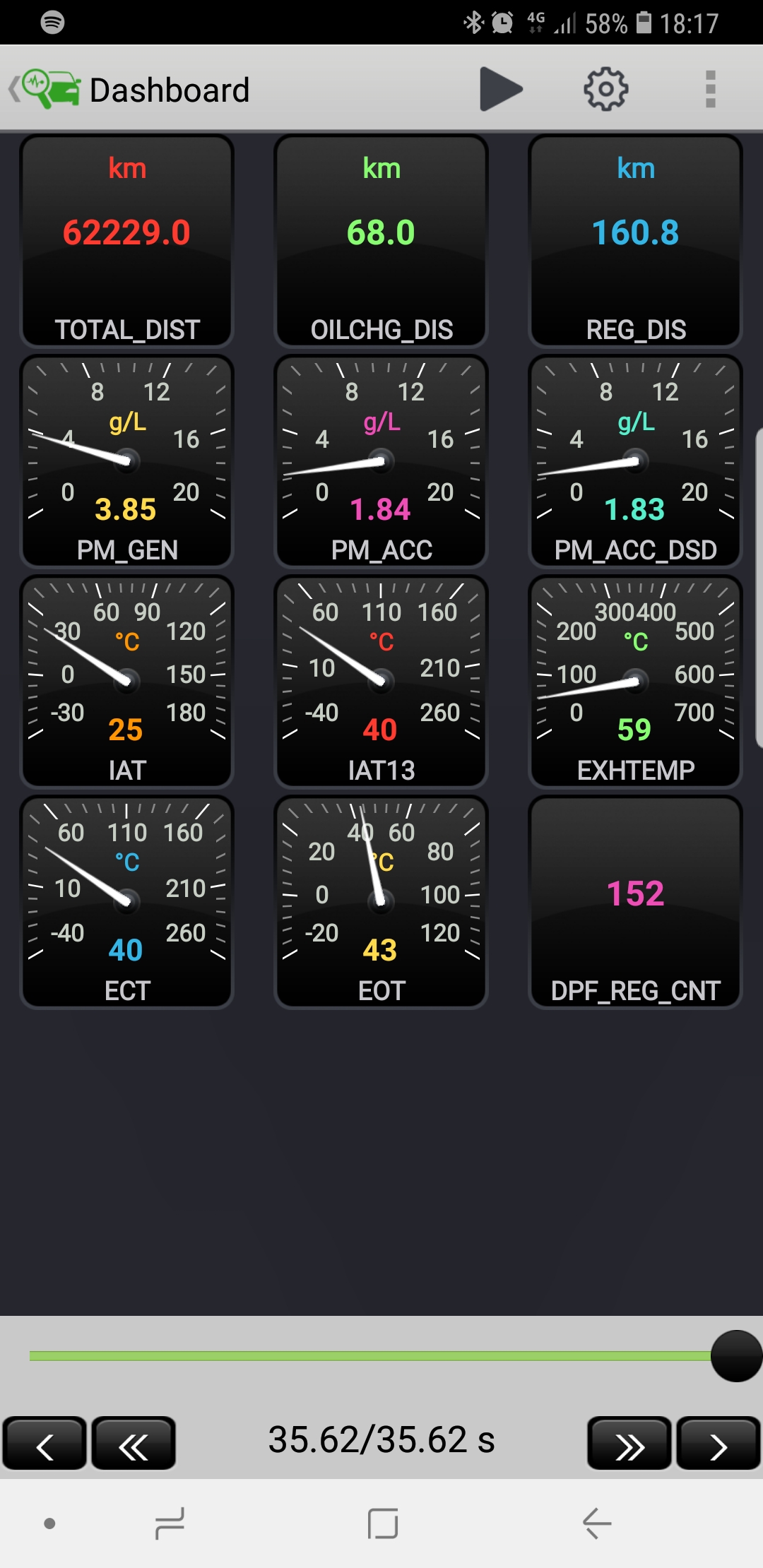Select the EOT gauge

click(x=381, y=902)
